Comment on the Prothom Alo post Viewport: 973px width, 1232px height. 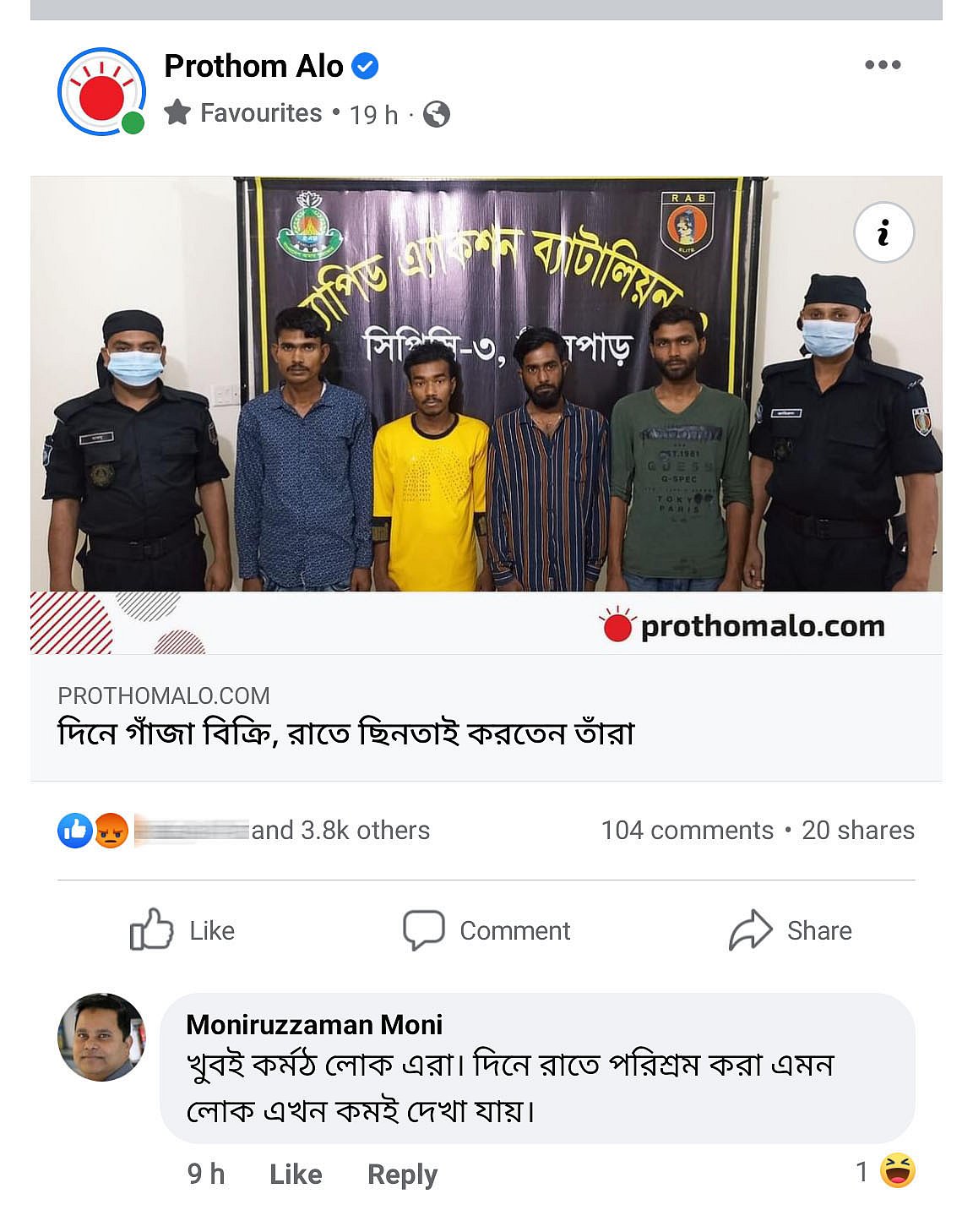tap(486, 929)
